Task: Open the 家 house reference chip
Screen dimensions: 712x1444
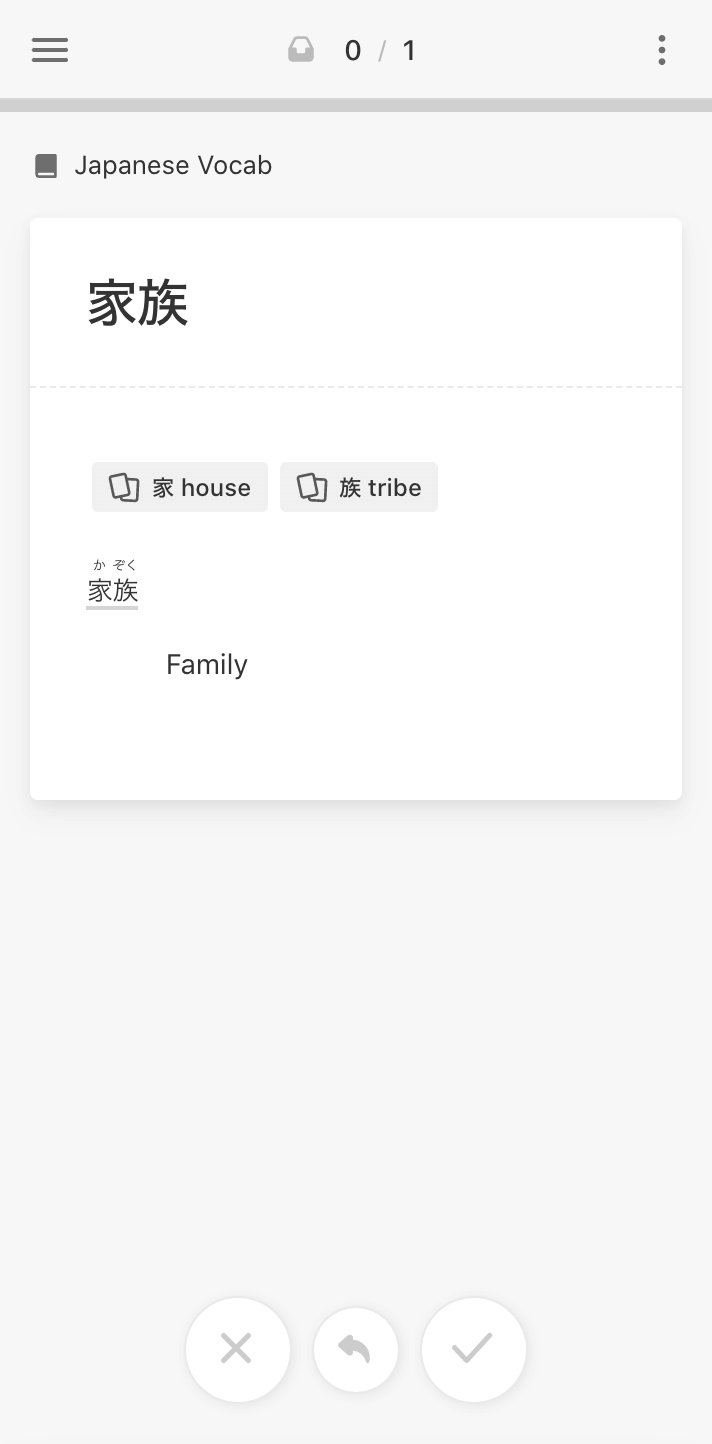Action: [x=180, y=487]
